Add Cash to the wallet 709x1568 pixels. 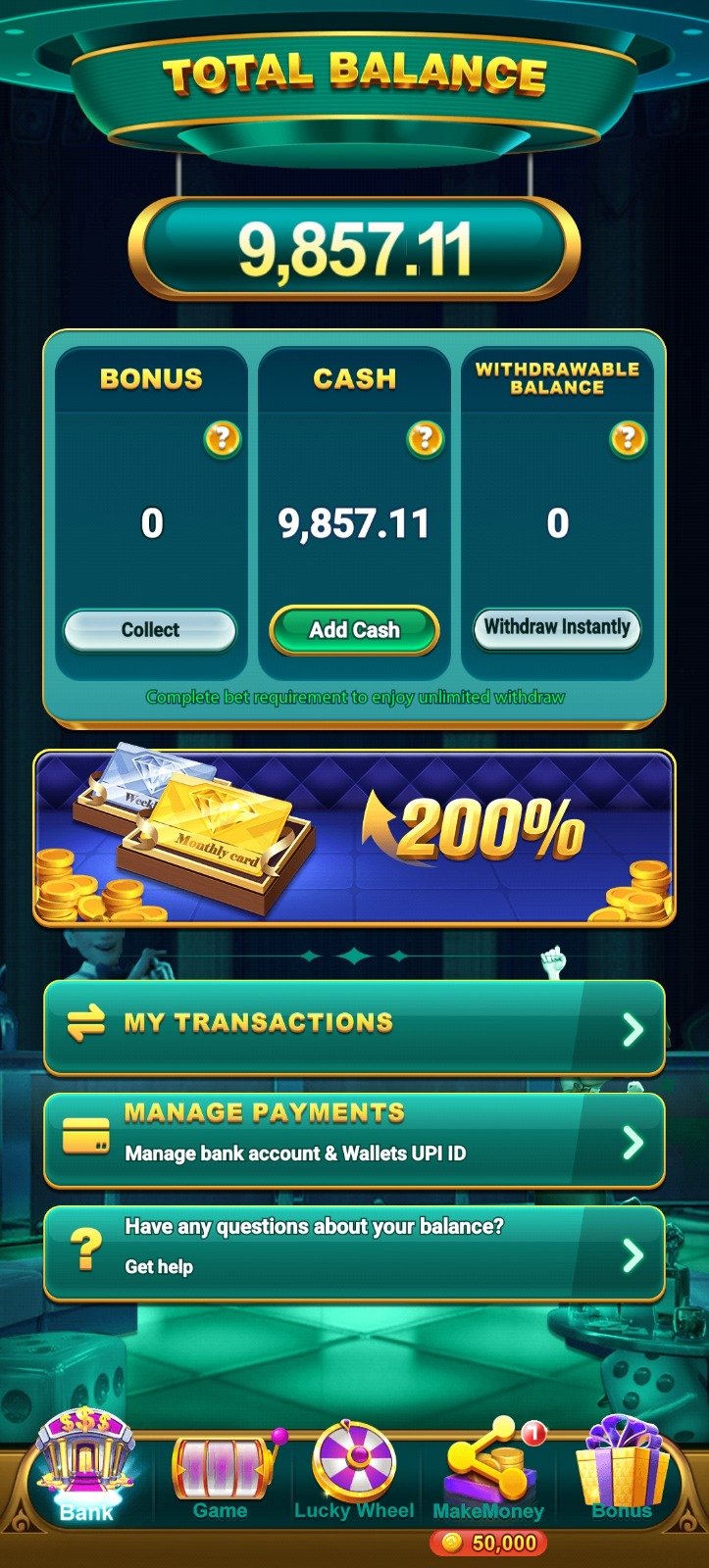point(354,629)
